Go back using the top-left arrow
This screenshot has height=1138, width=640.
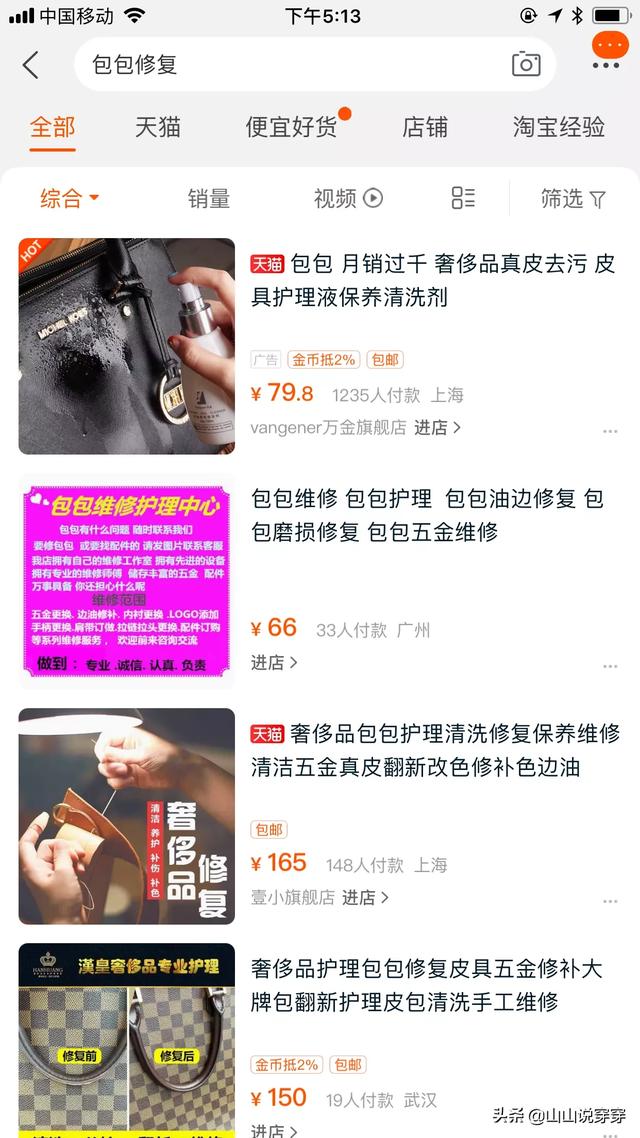(30, 65)
